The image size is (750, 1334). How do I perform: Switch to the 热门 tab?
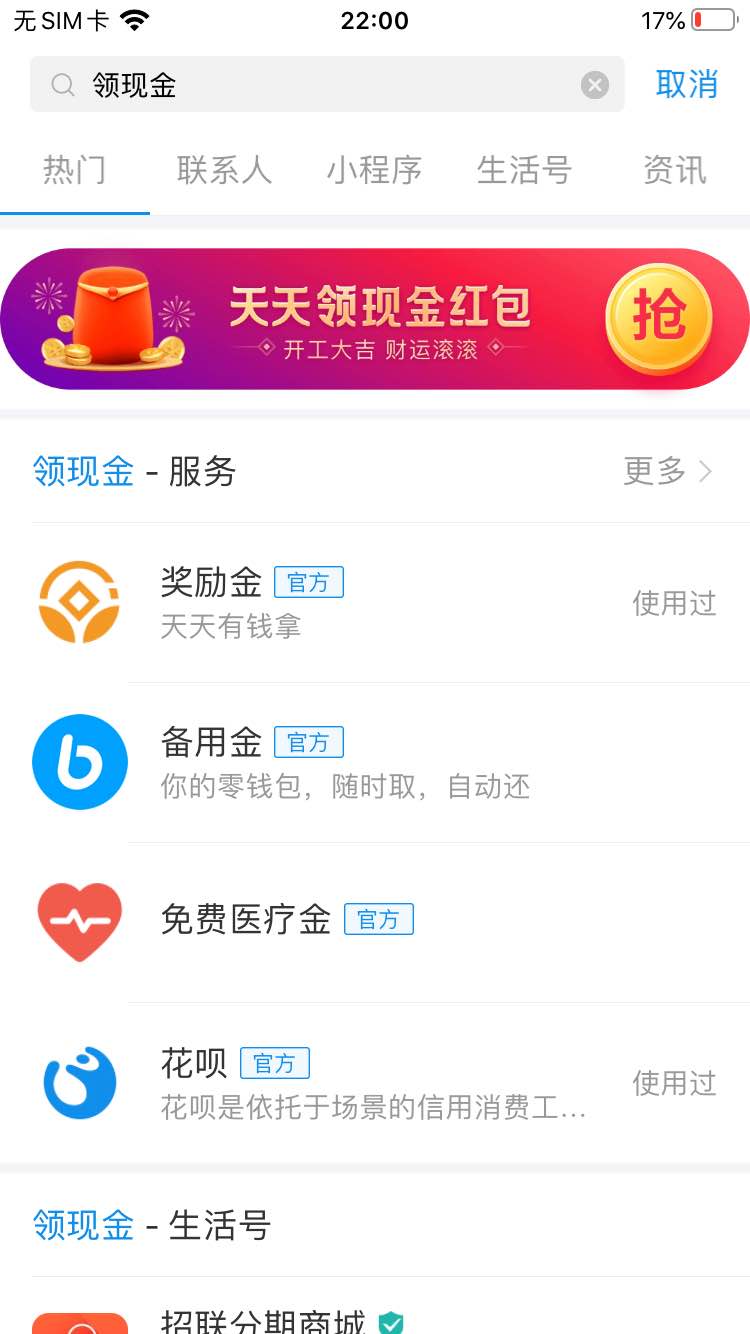coord(74,170)
